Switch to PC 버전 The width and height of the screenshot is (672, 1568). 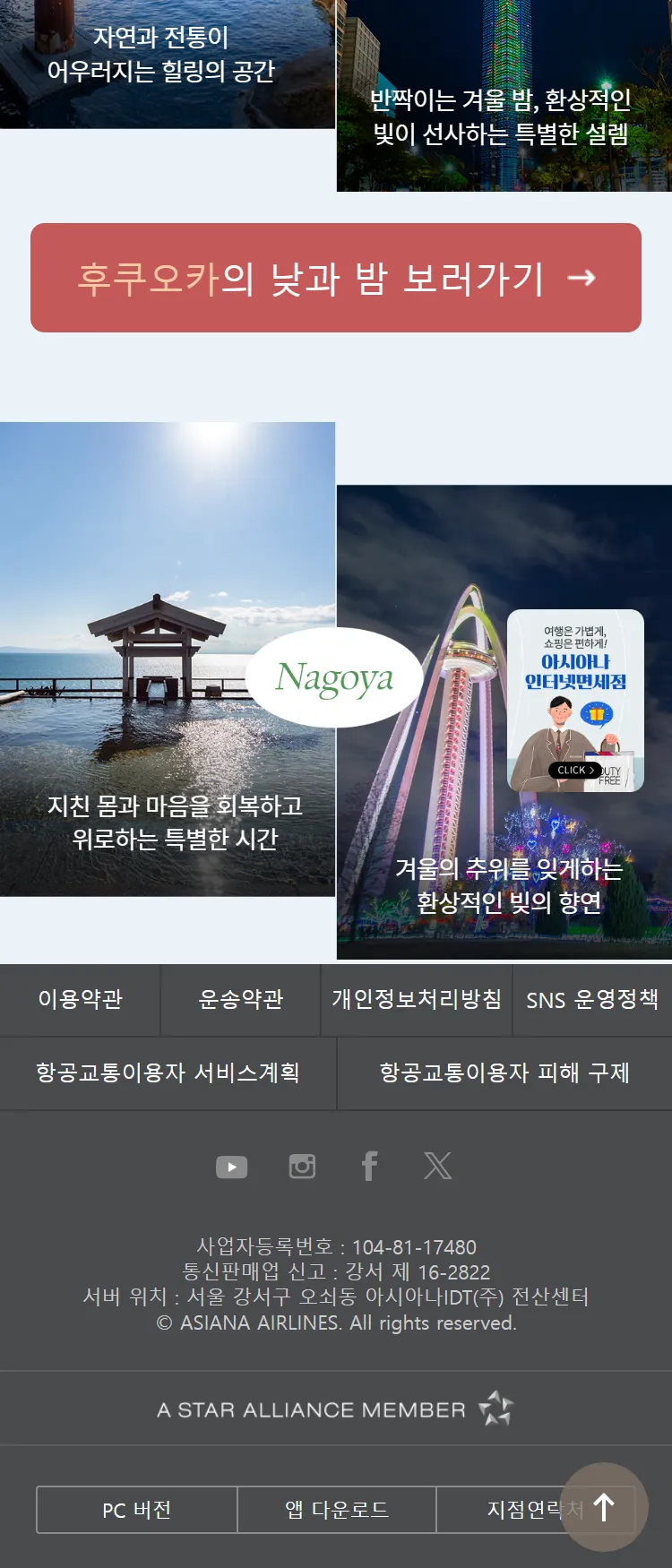(x=137, y=1510)
